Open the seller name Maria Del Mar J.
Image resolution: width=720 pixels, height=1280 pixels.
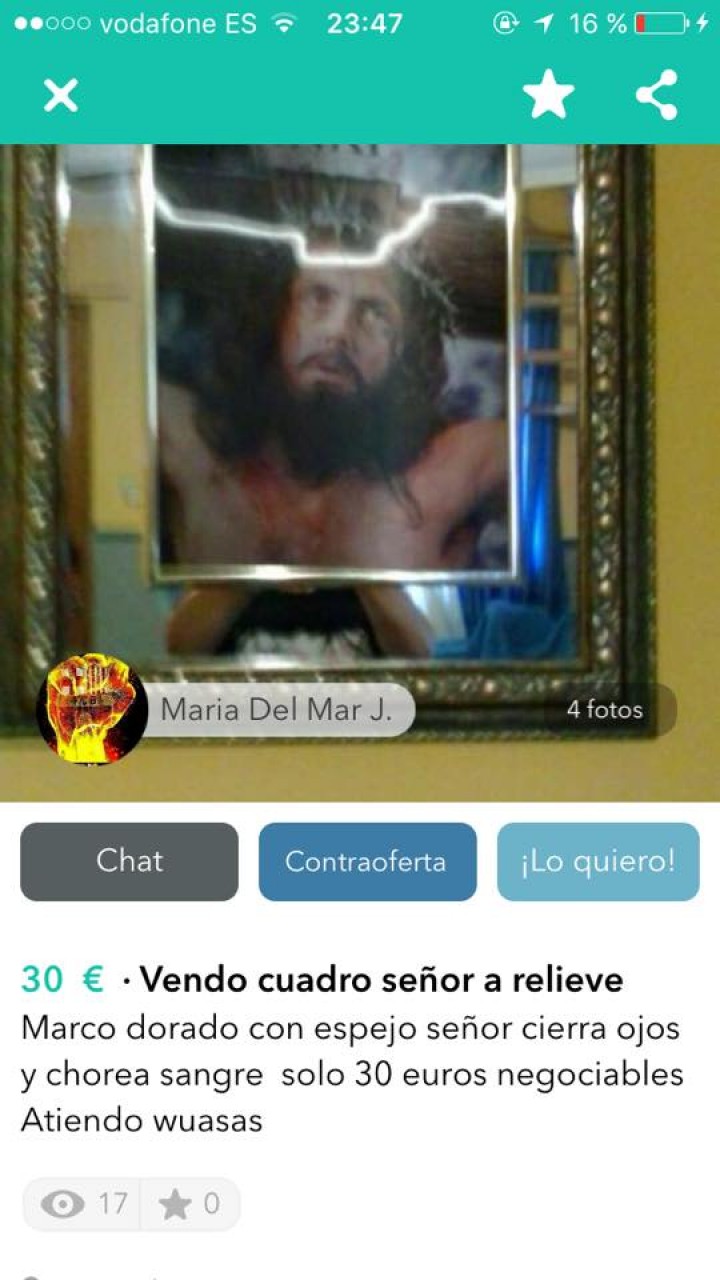281,709
